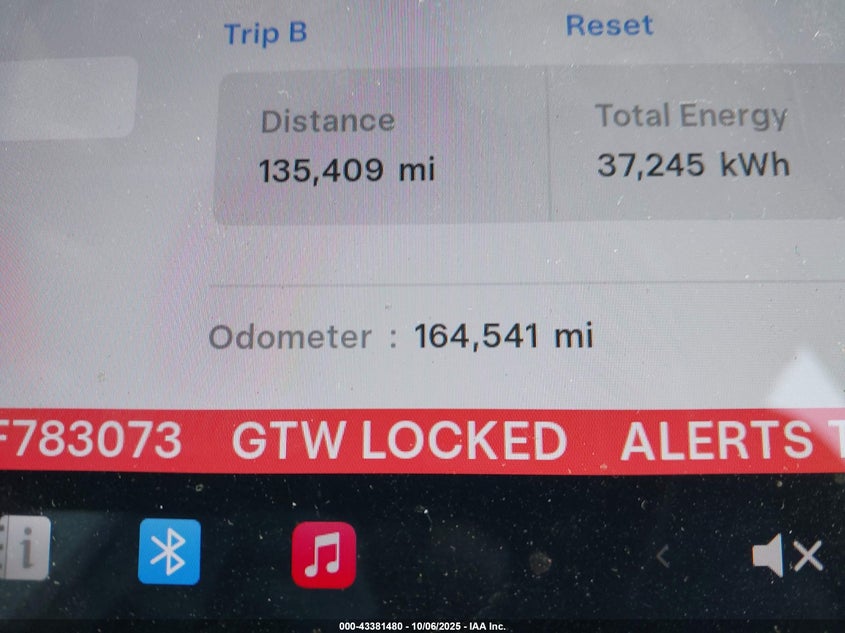Open the Bluetooth settings icon

[x=169, y=552]
